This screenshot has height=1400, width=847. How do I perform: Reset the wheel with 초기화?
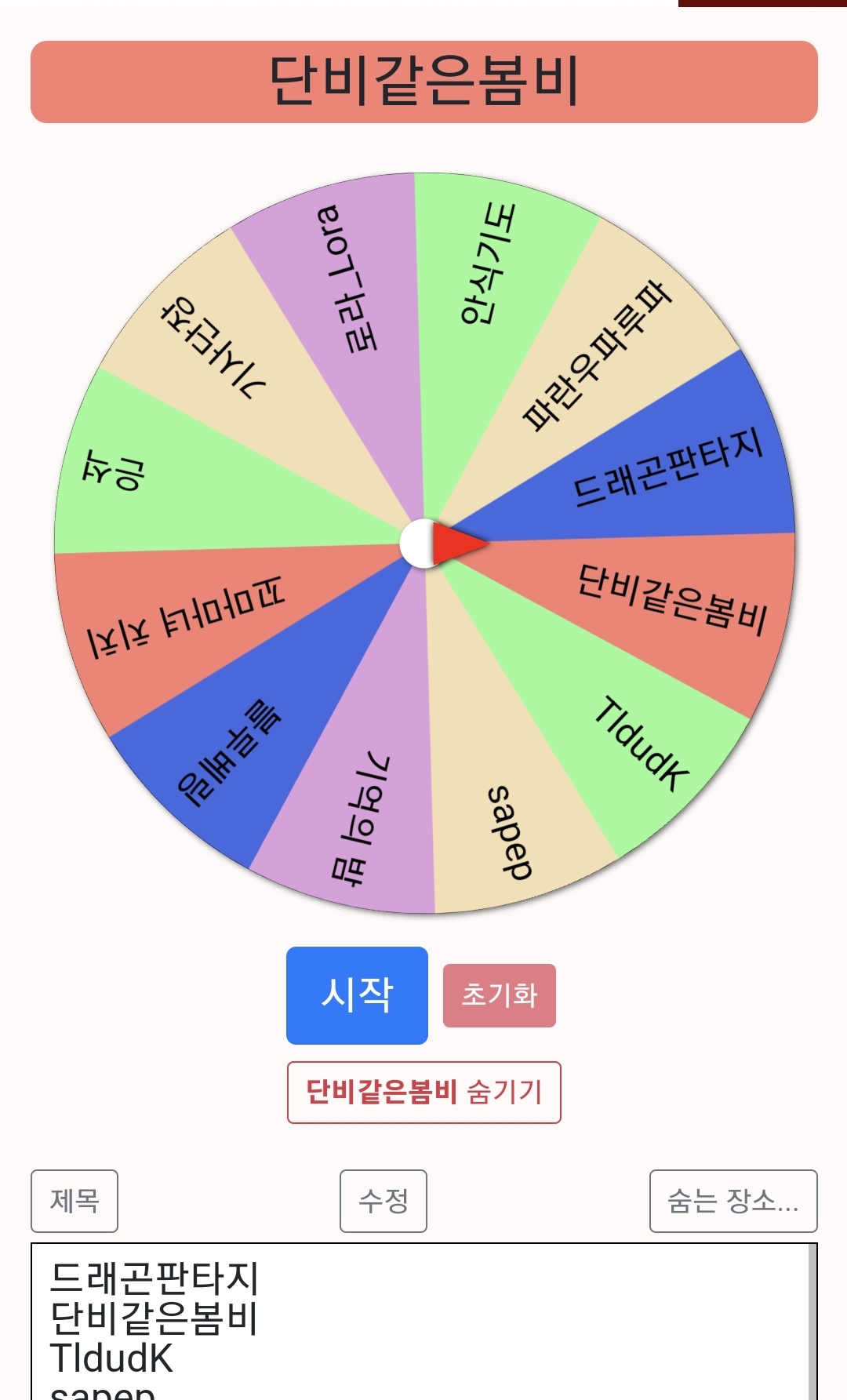point(499,995)
